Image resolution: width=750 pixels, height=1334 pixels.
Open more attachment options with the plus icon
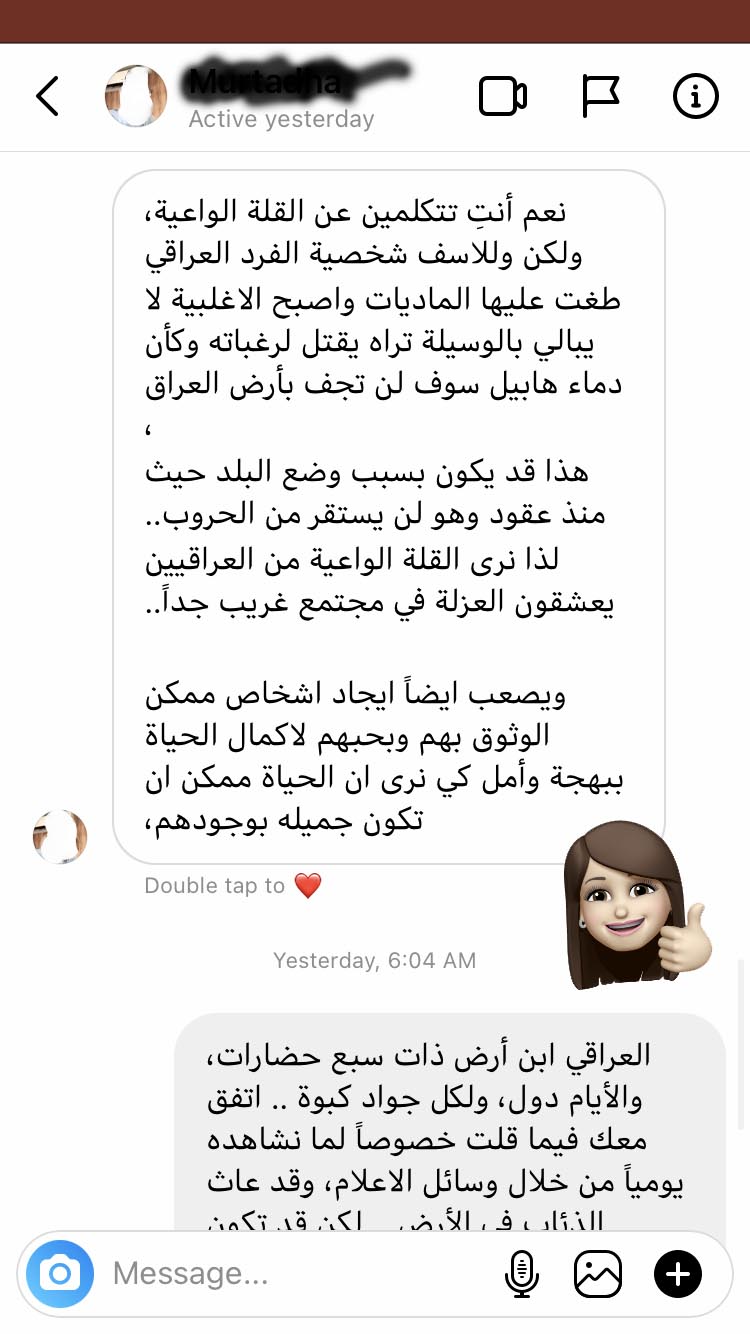(x=678, y=1274)
